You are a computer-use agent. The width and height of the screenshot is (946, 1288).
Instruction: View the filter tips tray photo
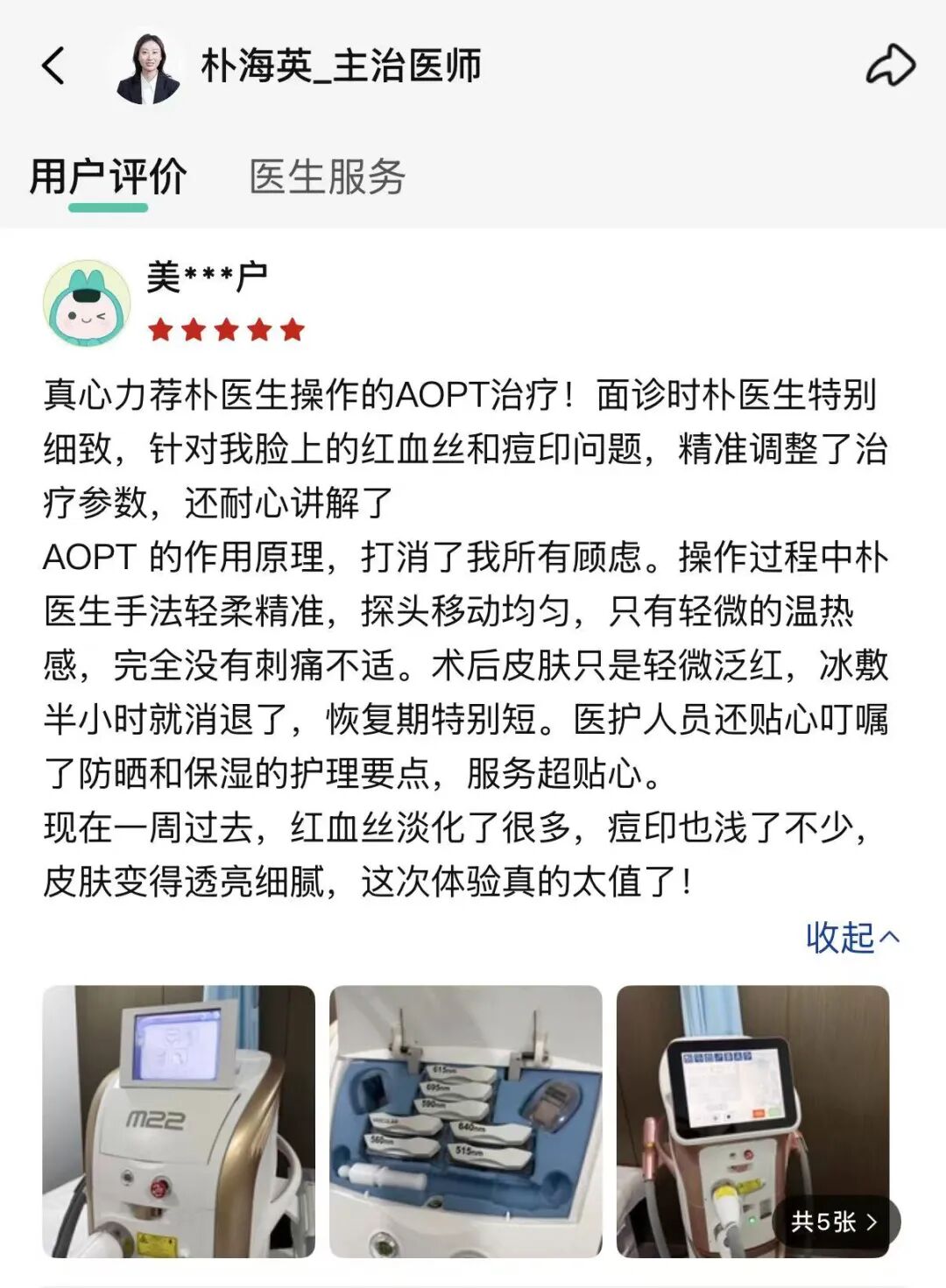(x=465, y=1122)
